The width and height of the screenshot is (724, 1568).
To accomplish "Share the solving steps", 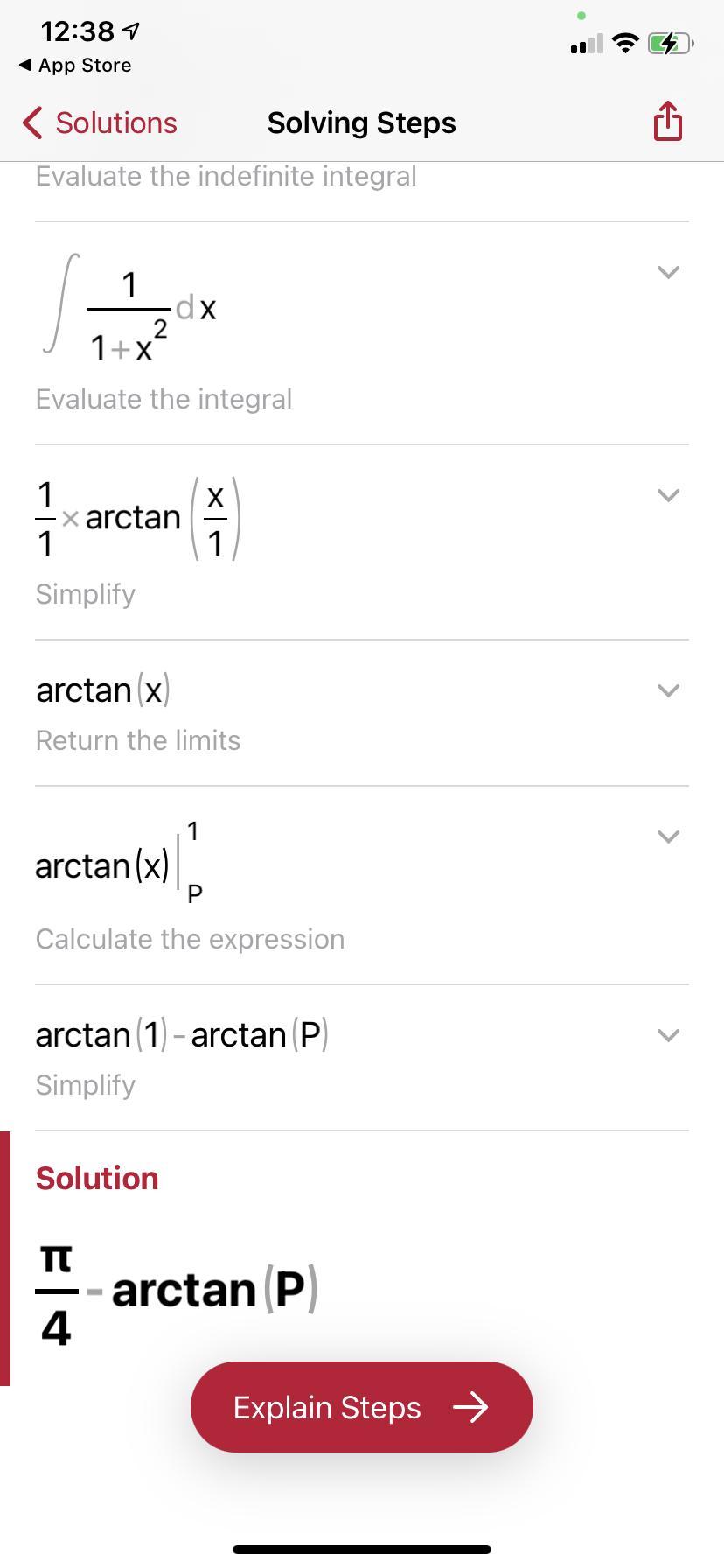I will (x=667, y=122).
